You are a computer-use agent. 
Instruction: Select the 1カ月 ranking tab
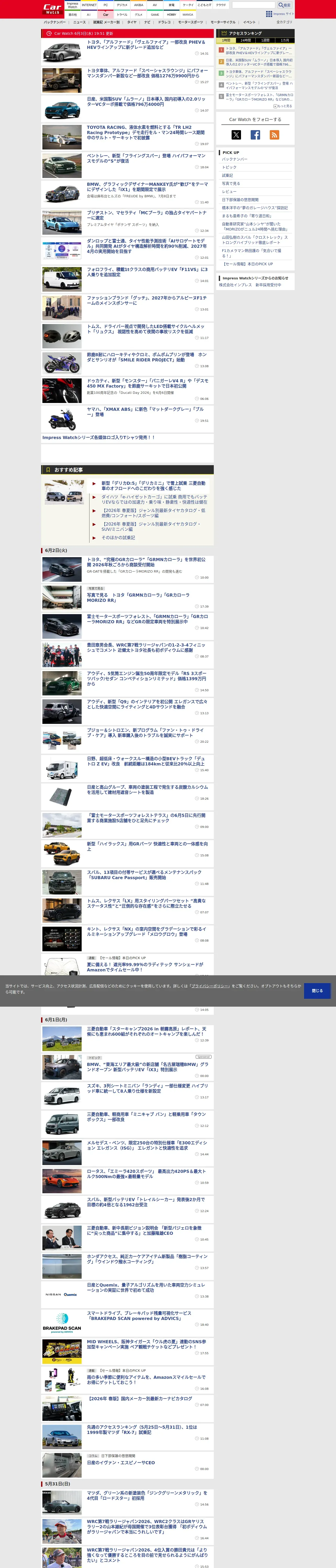point(285,40)
